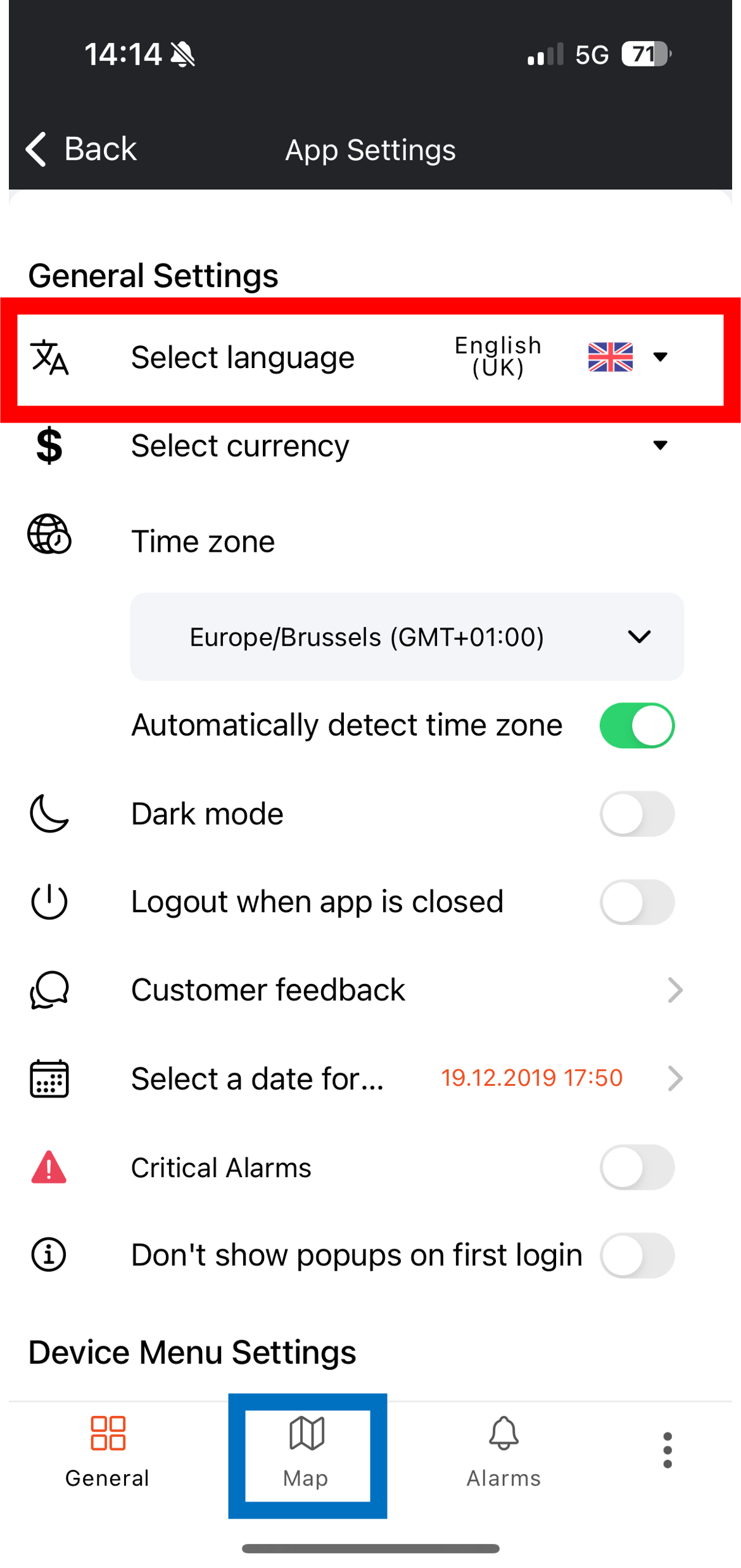Tap the language selection translate icon

[x=50, y=358]
